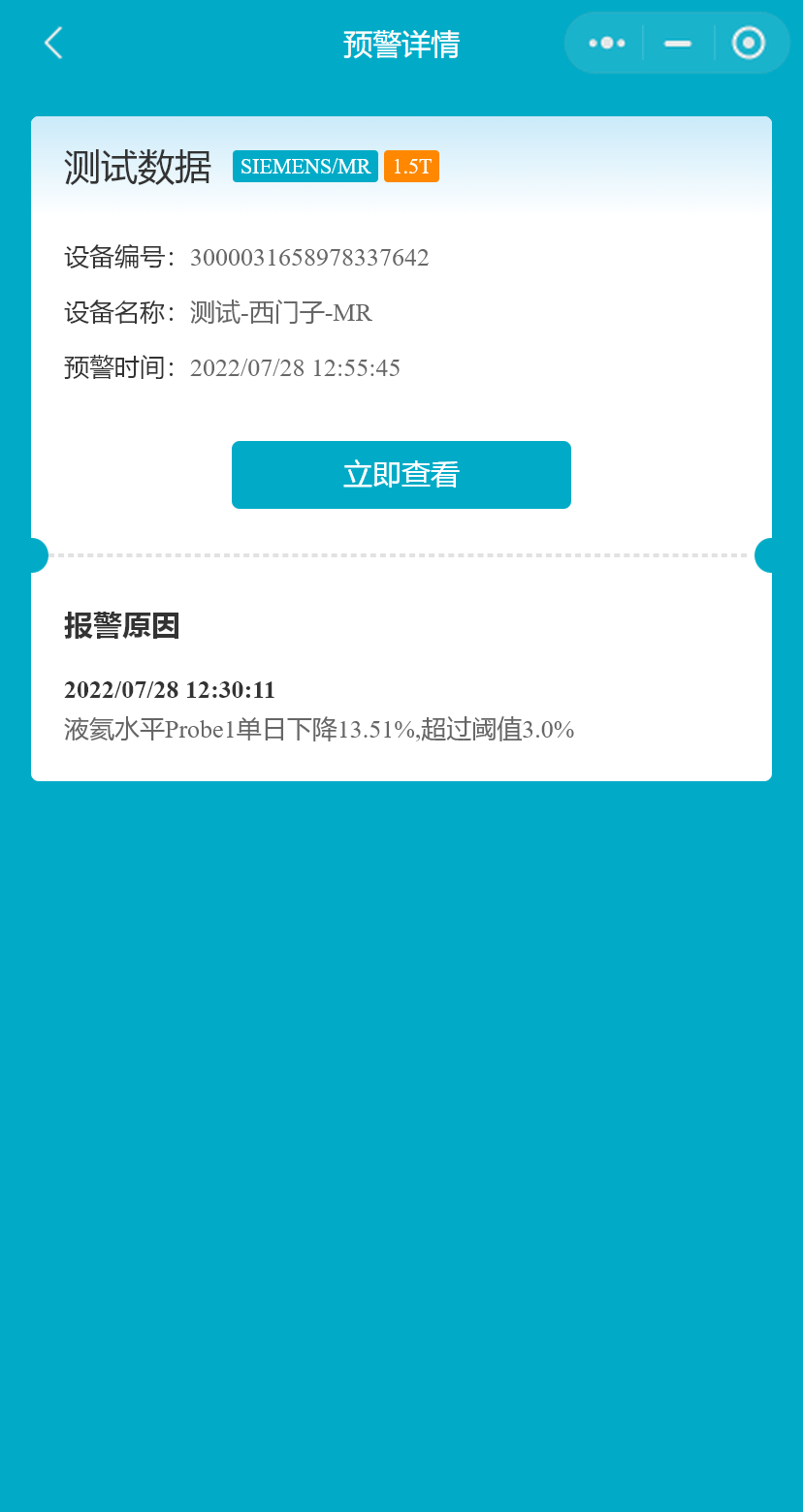The height and width of the screenshot is (1512, 803).
Task: Tap the 立即查看 button
Action: coord(401,475)
